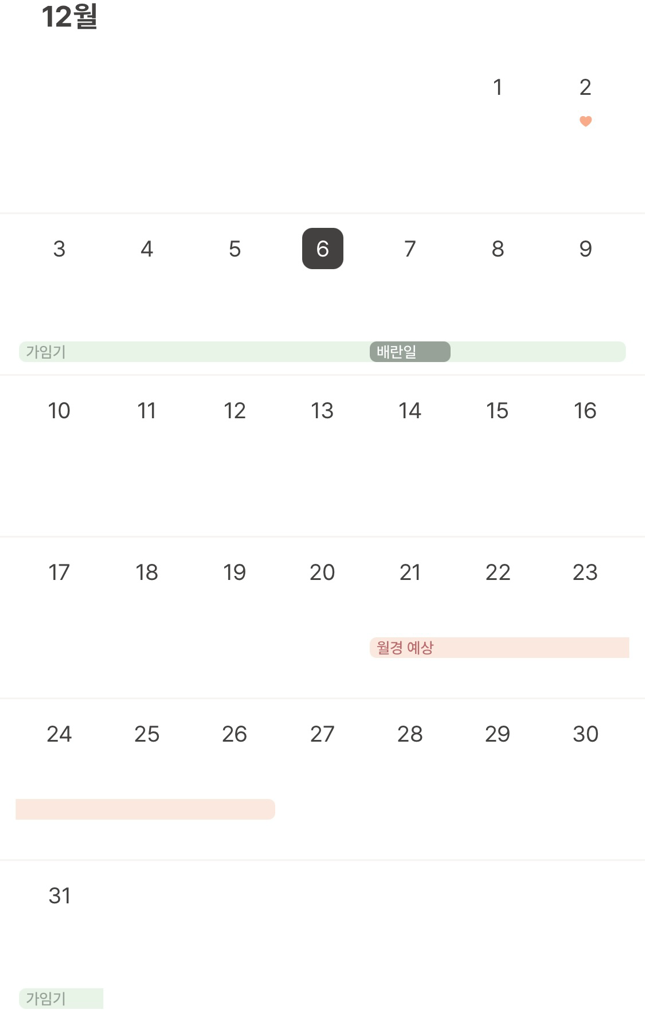The height and width of the screenshot is (1024, 645).
Task: Select December 30 on the calendar
Action: click(x=585, y=735)
